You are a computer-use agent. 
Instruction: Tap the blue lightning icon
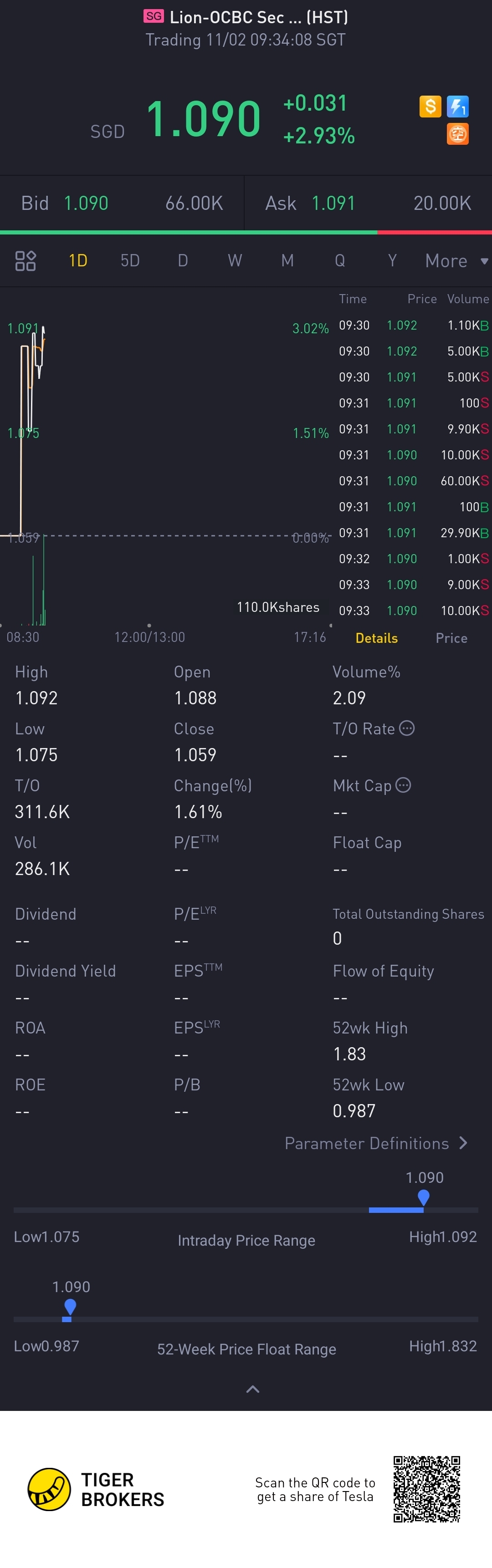coord(457,107)
